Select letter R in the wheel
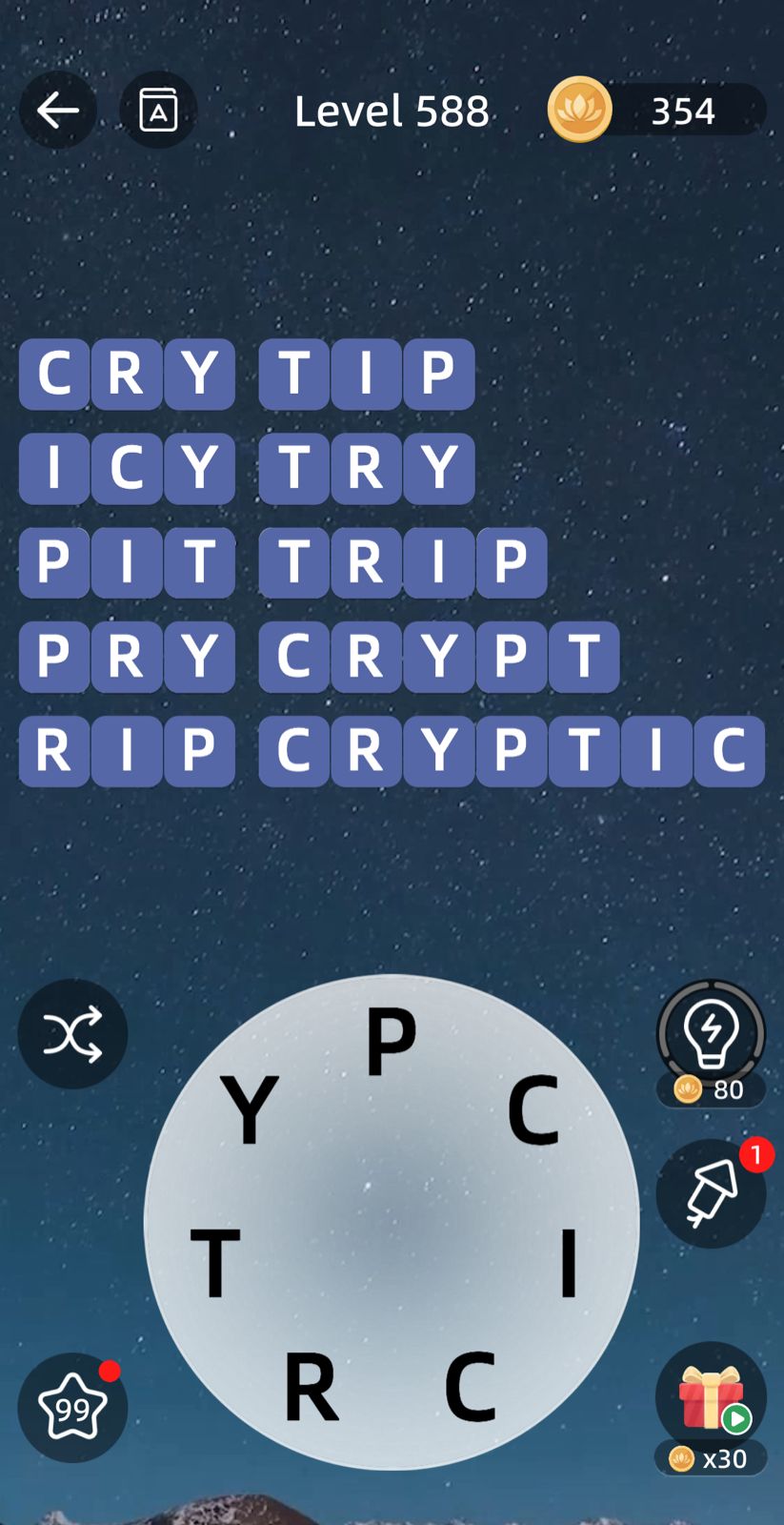 pyautogui.click(x=311, y=1388)
